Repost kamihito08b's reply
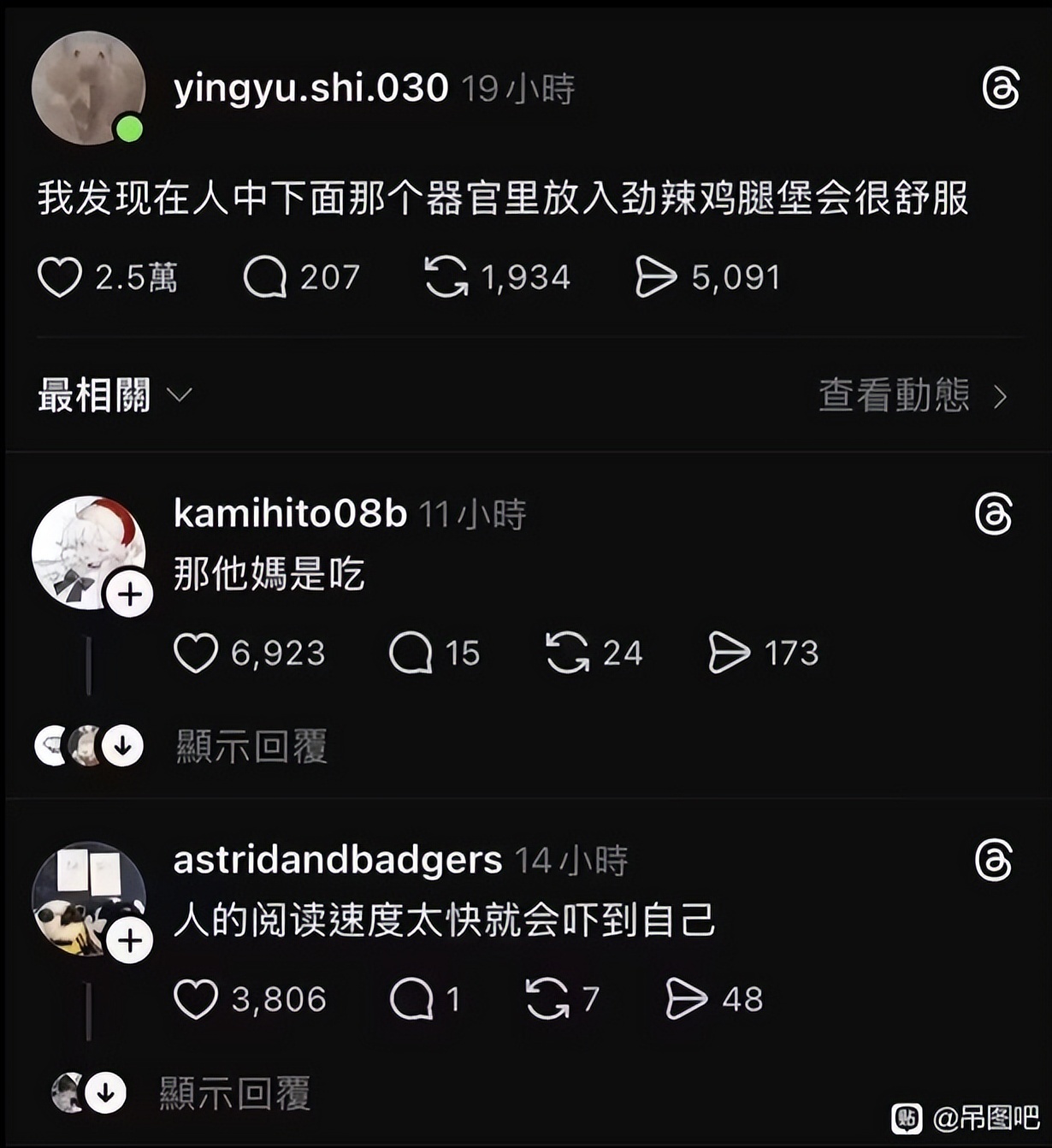Image resolution: width=1052 pixels, height=1148 pixels. pyautogui.click(x=567, y=654)
